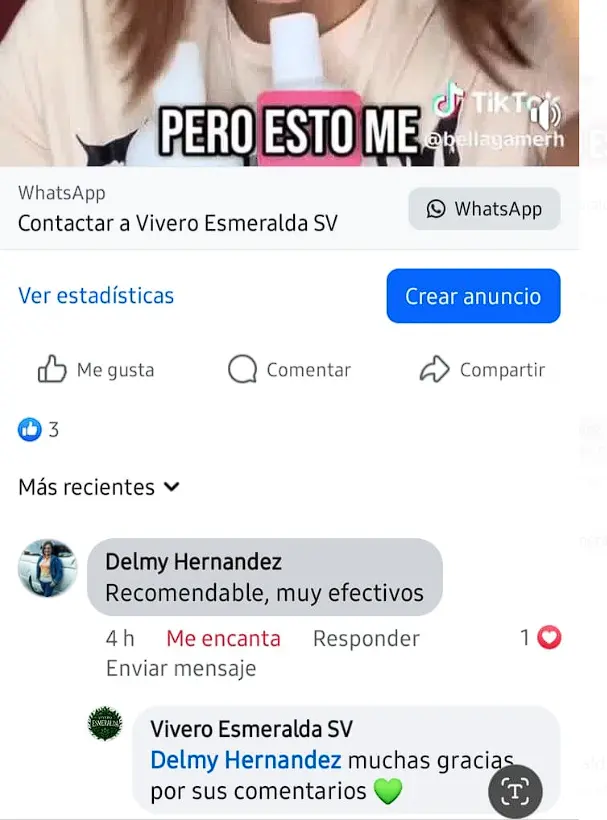607x820 pixels.
Task: Tap Crear anuncio button
Action: coord(473,296)
